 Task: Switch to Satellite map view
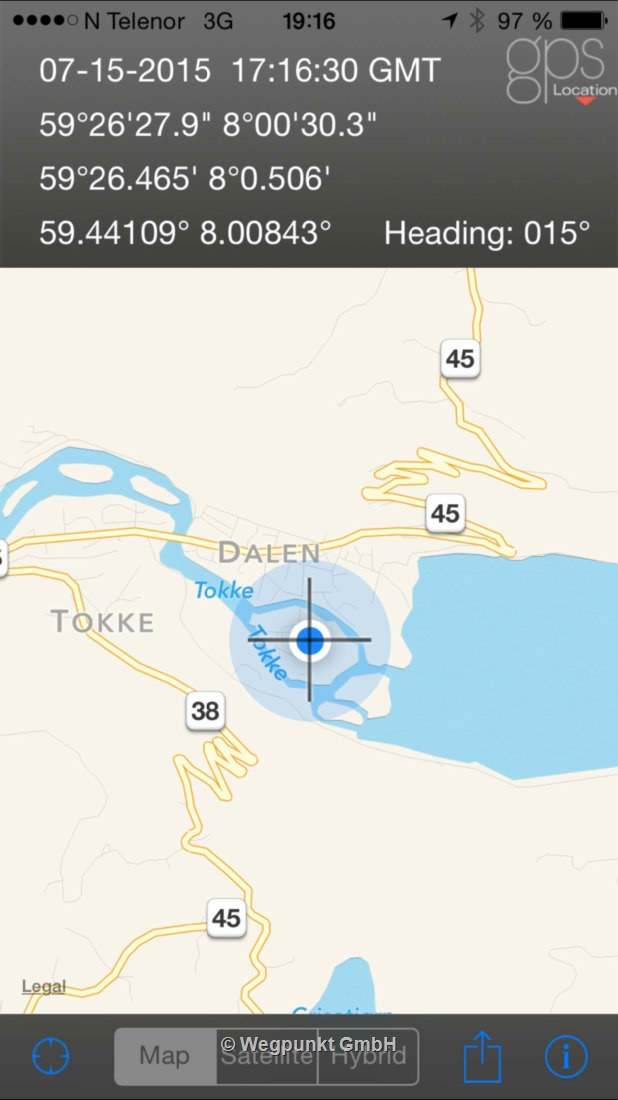point(267,1057)
